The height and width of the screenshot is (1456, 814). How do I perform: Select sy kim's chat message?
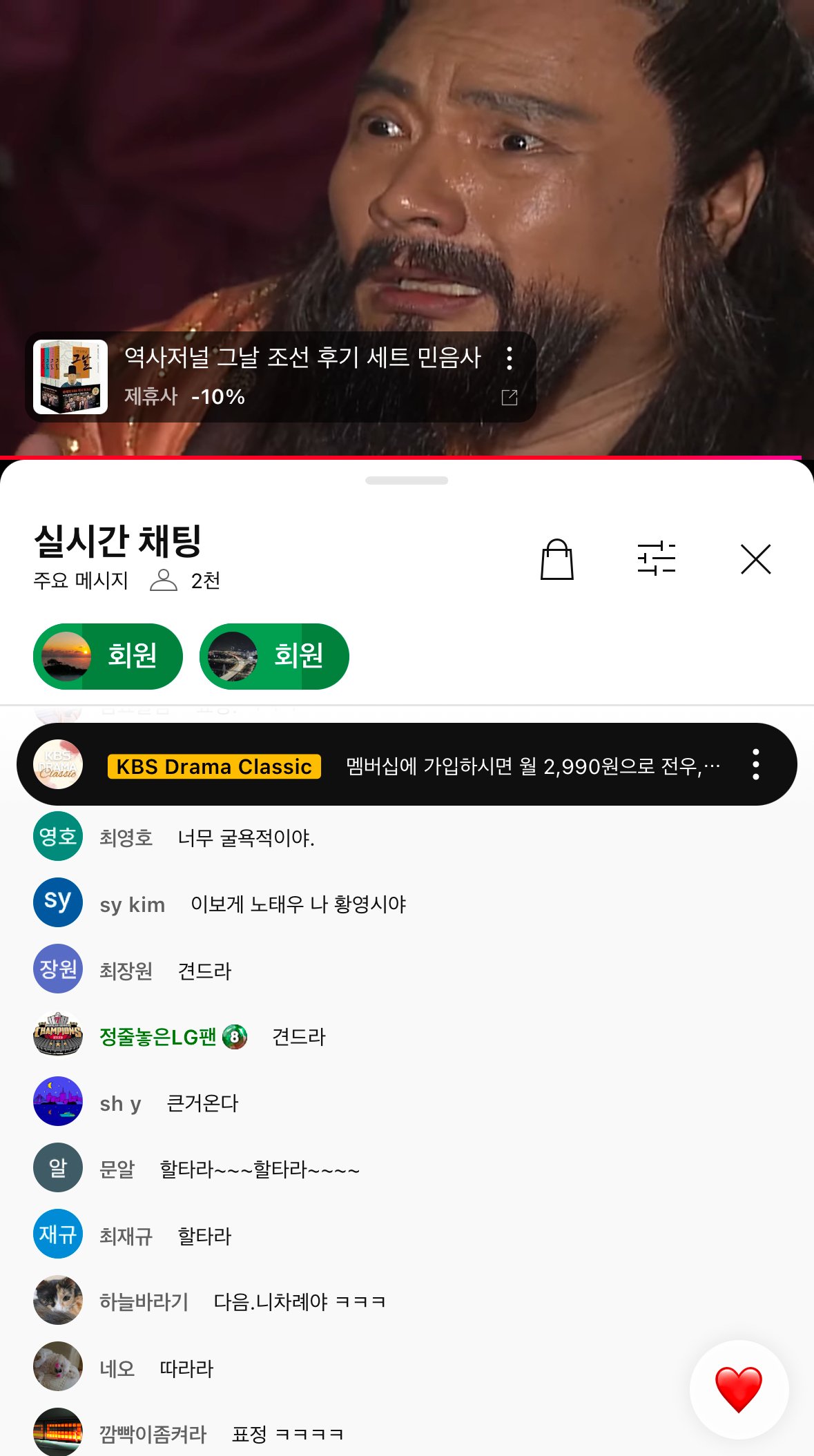(x=298, y=904)
